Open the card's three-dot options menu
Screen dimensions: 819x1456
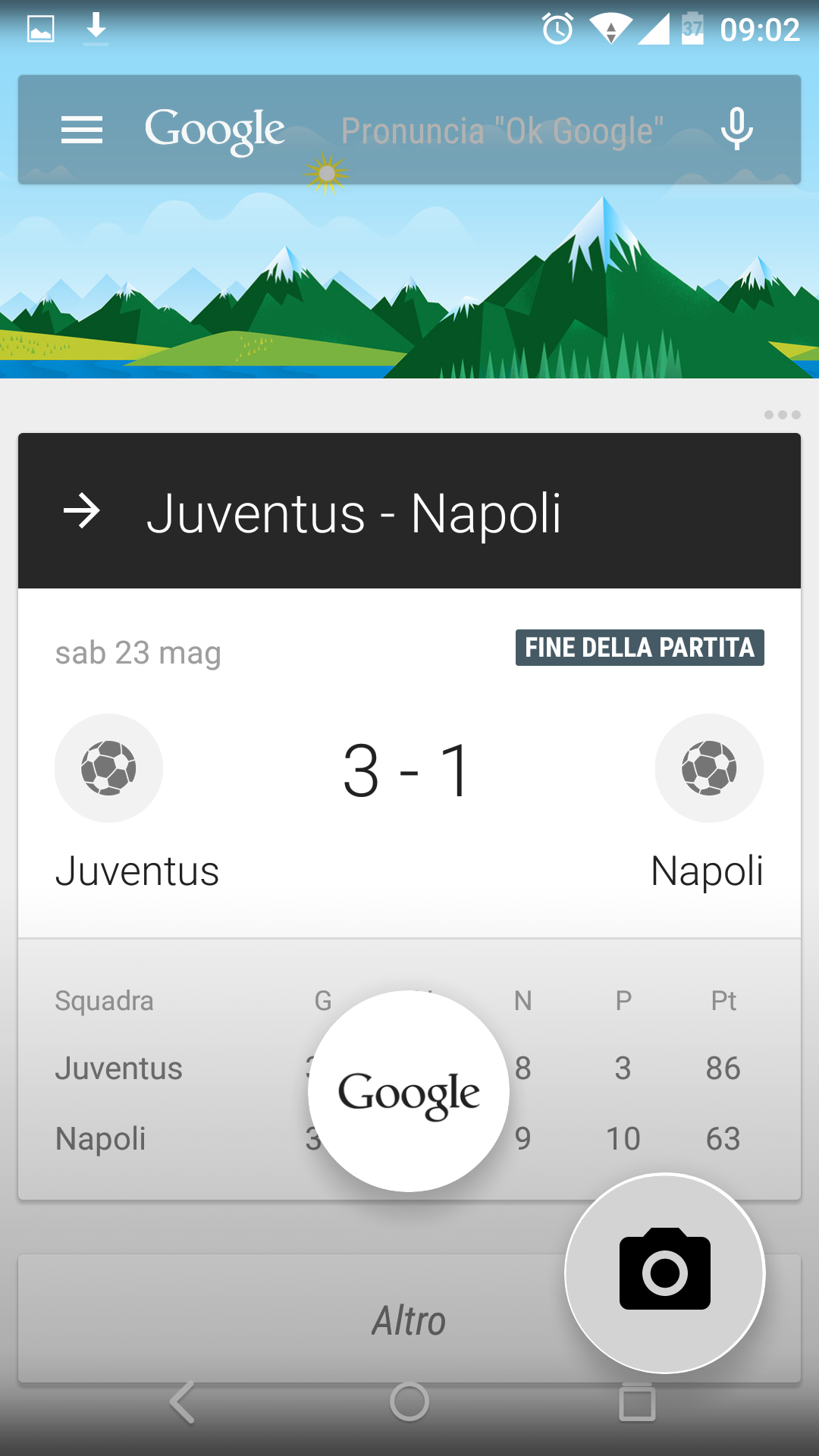point(782,415)
